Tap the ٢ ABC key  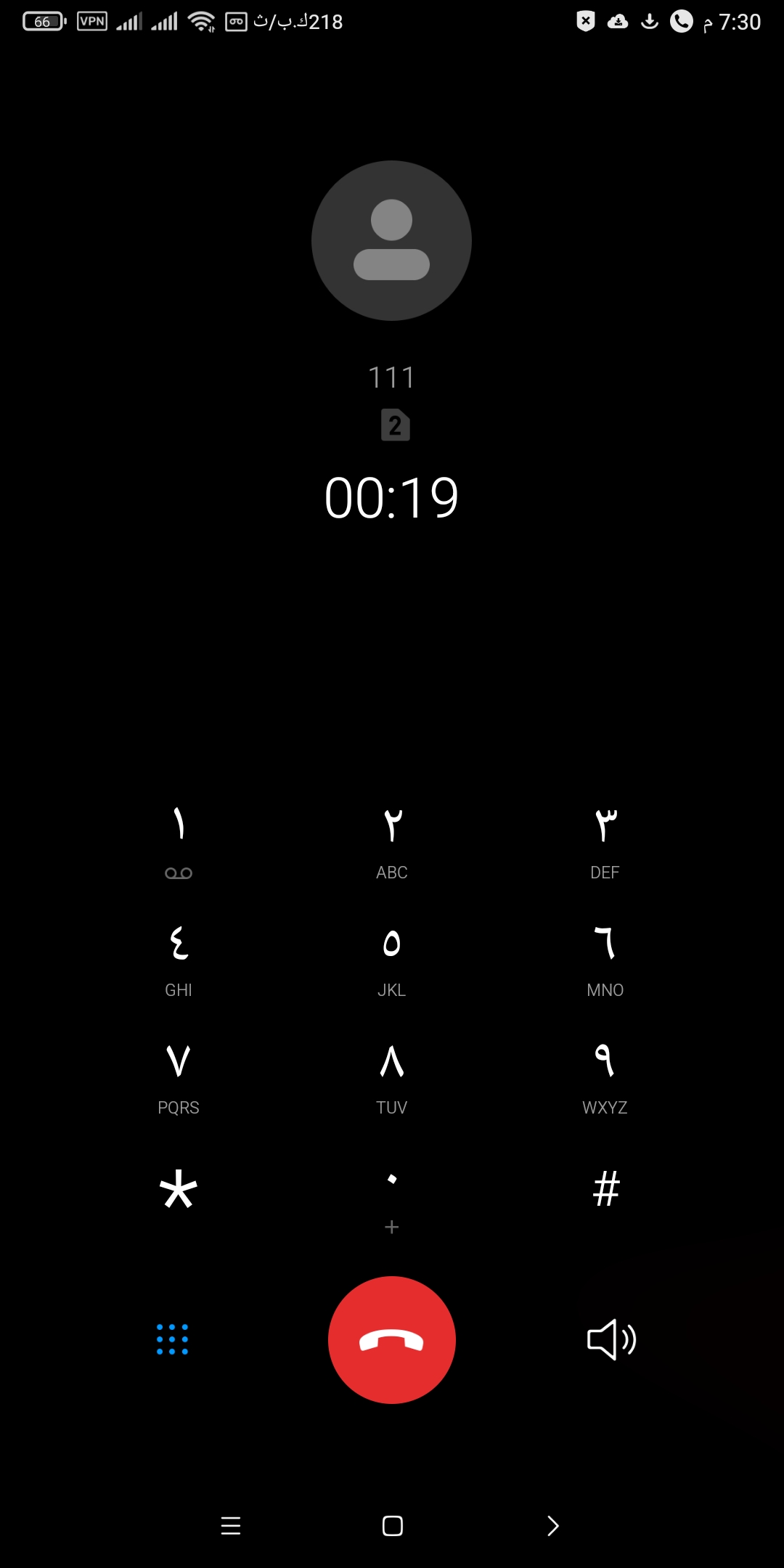tap(392, 842)
